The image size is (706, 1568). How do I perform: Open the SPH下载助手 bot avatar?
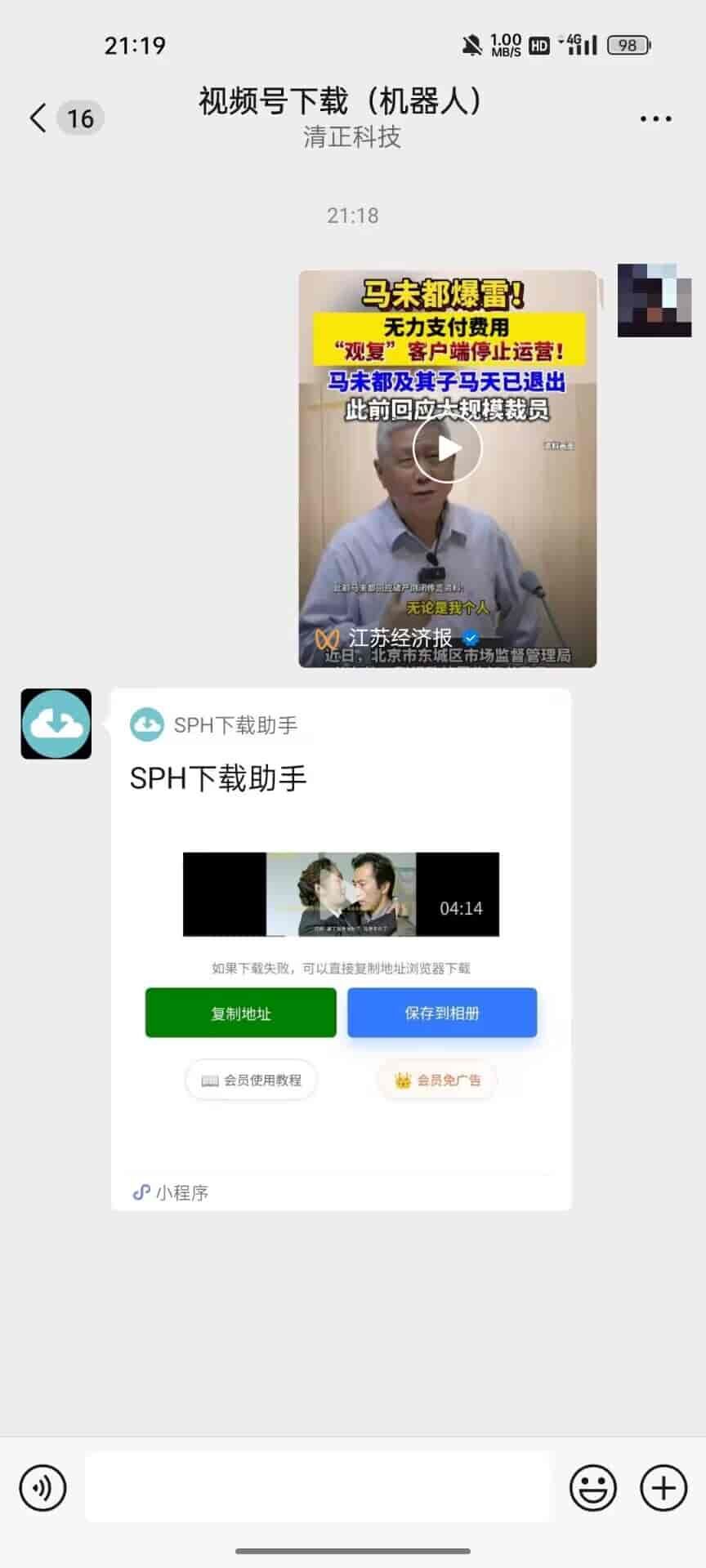click(x=56, y=724)
